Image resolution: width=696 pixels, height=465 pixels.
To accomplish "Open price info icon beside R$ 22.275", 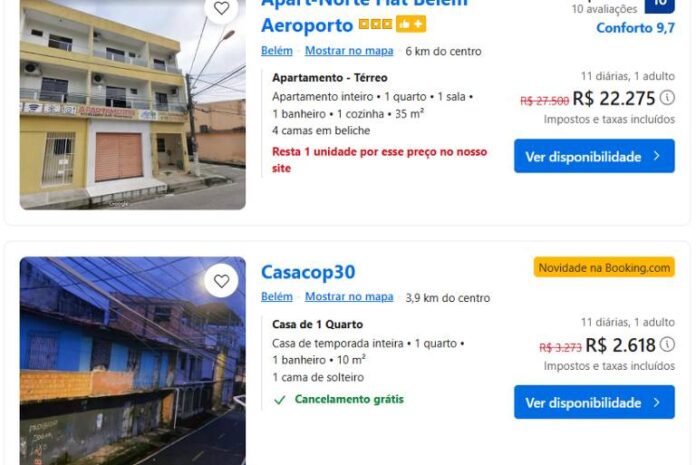I will (x=667, y=98).
